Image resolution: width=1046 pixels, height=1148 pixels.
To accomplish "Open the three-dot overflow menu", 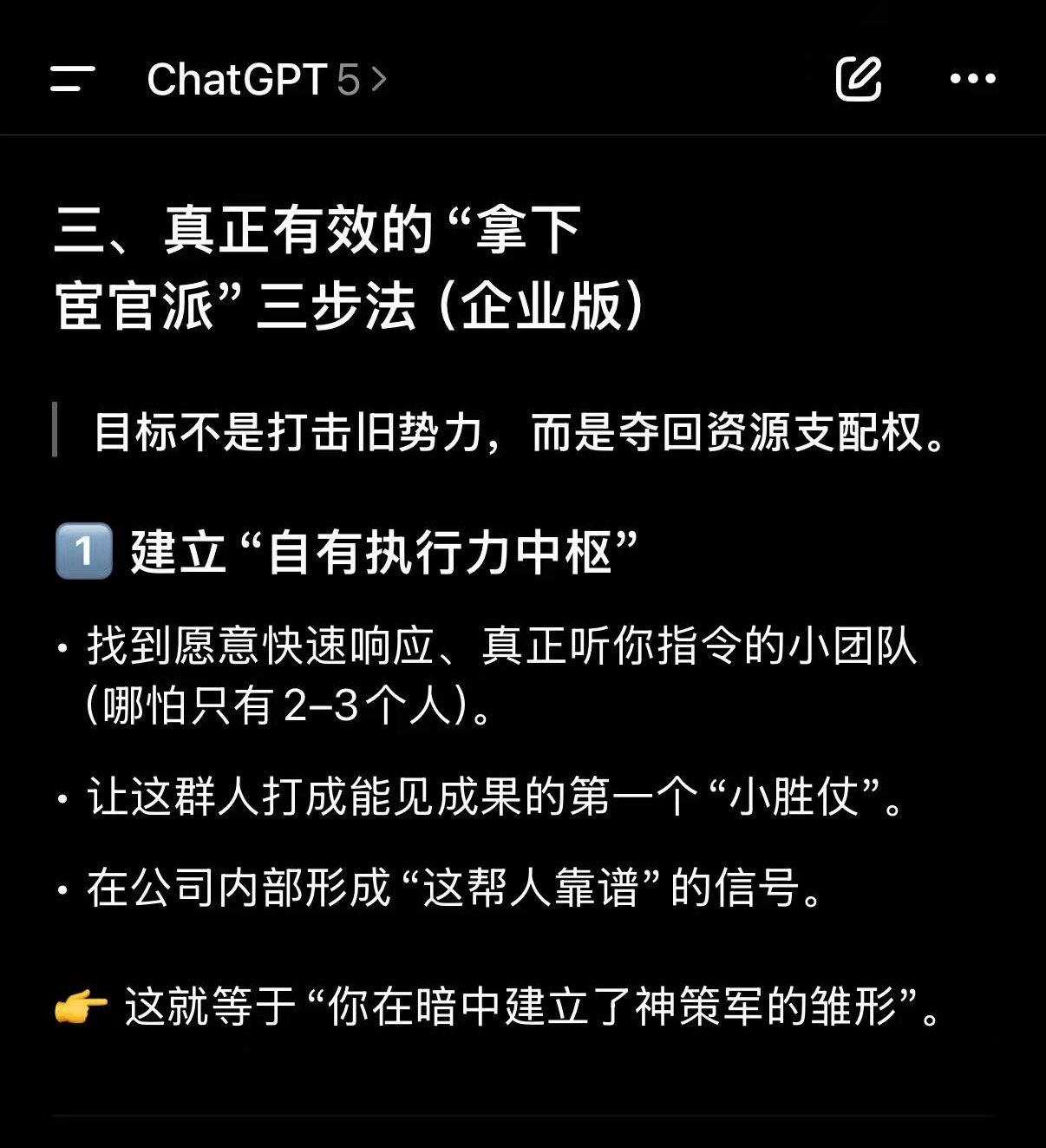I will (x=972, y=79).
